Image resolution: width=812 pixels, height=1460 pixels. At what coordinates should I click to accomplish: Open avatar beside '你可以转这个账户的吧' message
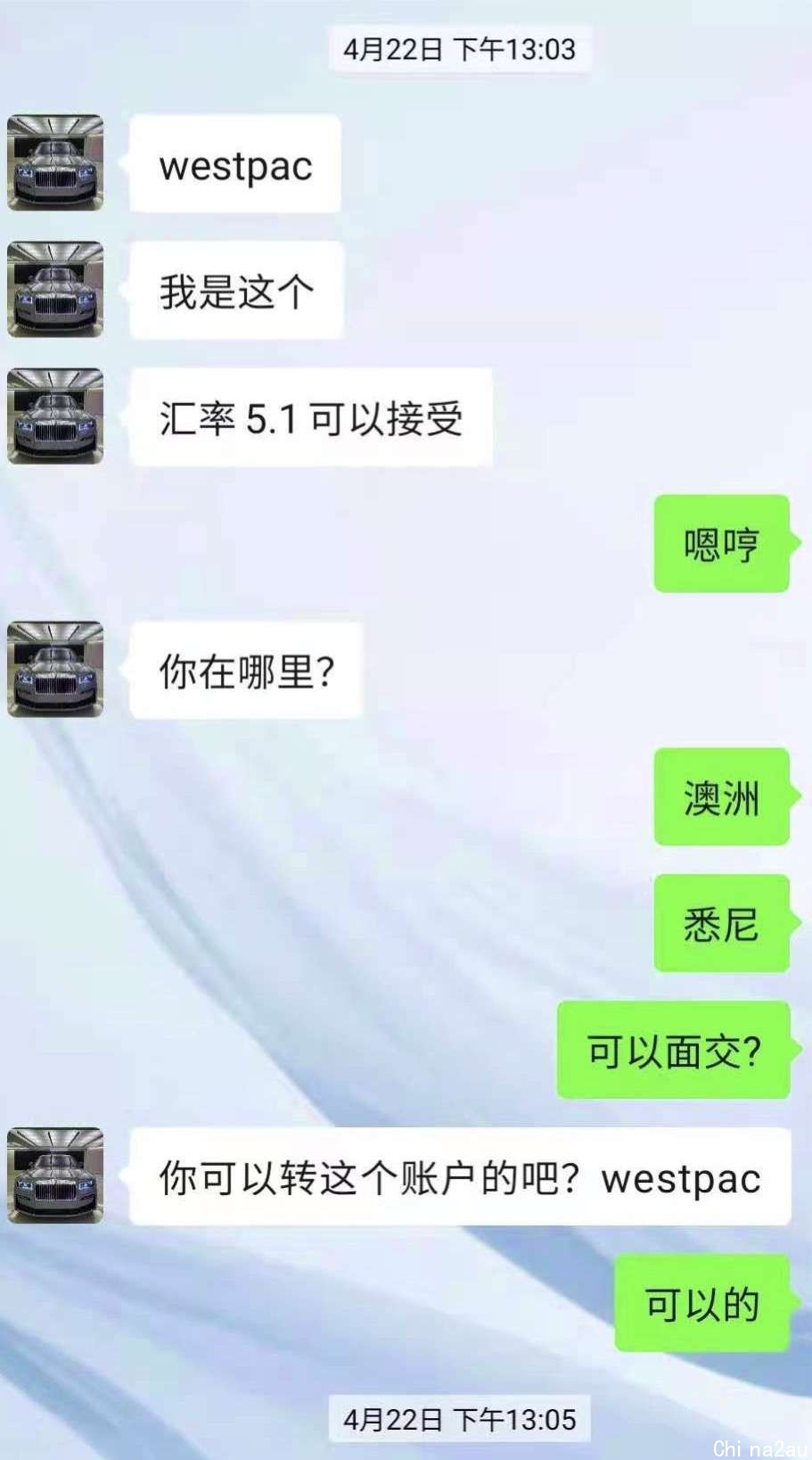point(55,1175)
